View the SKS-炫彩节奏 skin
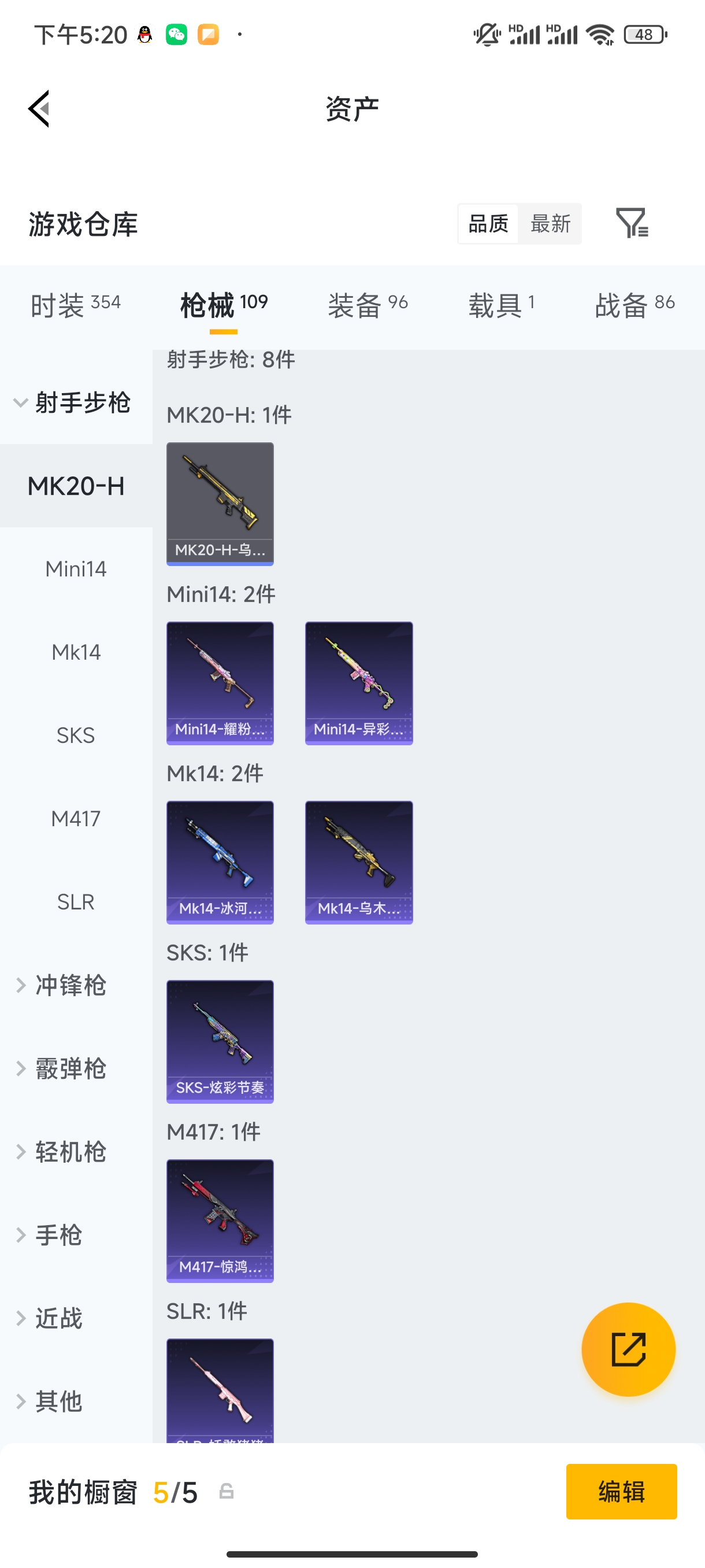The width and height of the screenshot is (705, 1568). point(220,1041)
